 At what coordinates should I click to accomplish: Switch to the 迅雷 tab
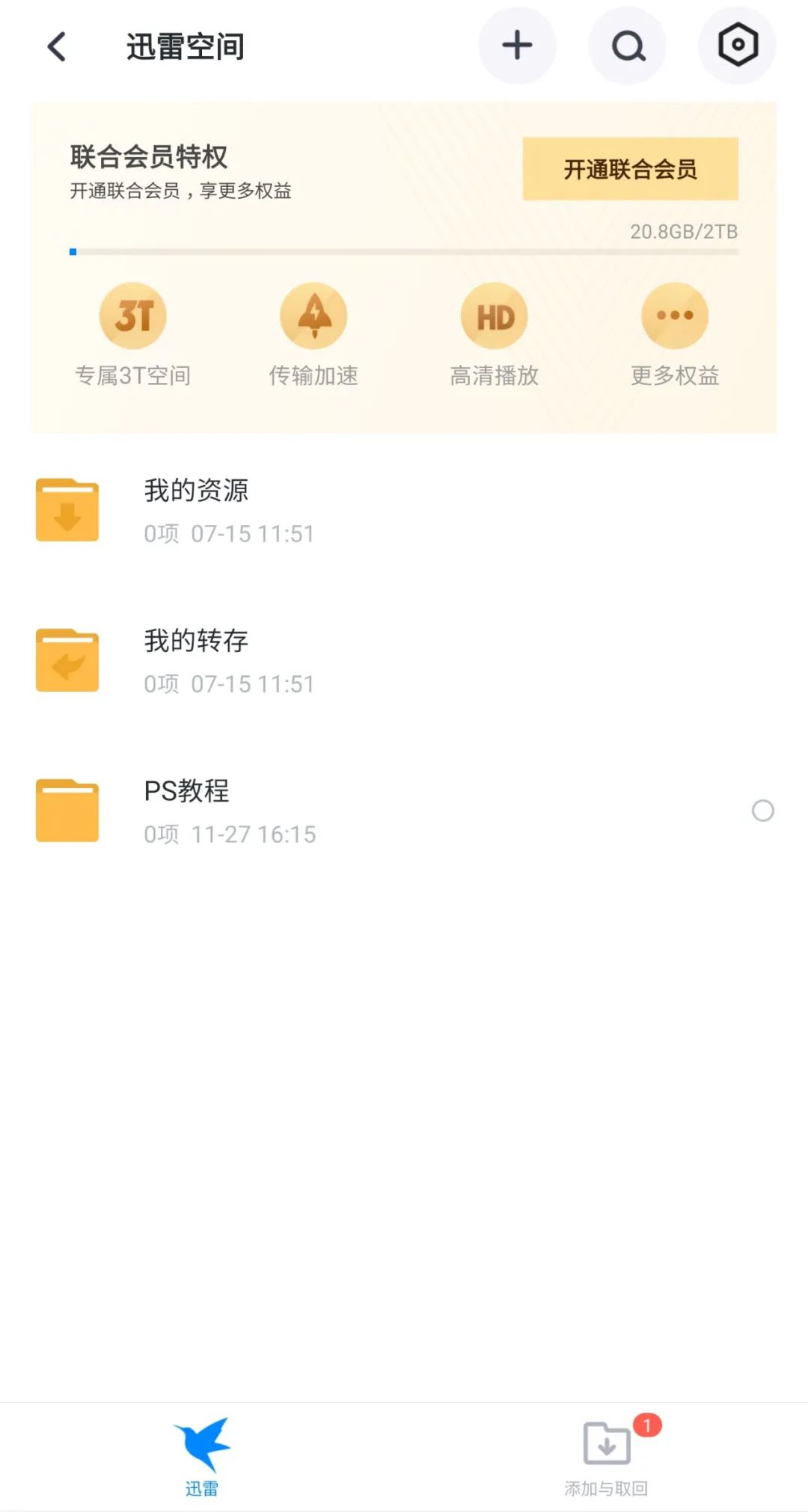[202, 1456]
